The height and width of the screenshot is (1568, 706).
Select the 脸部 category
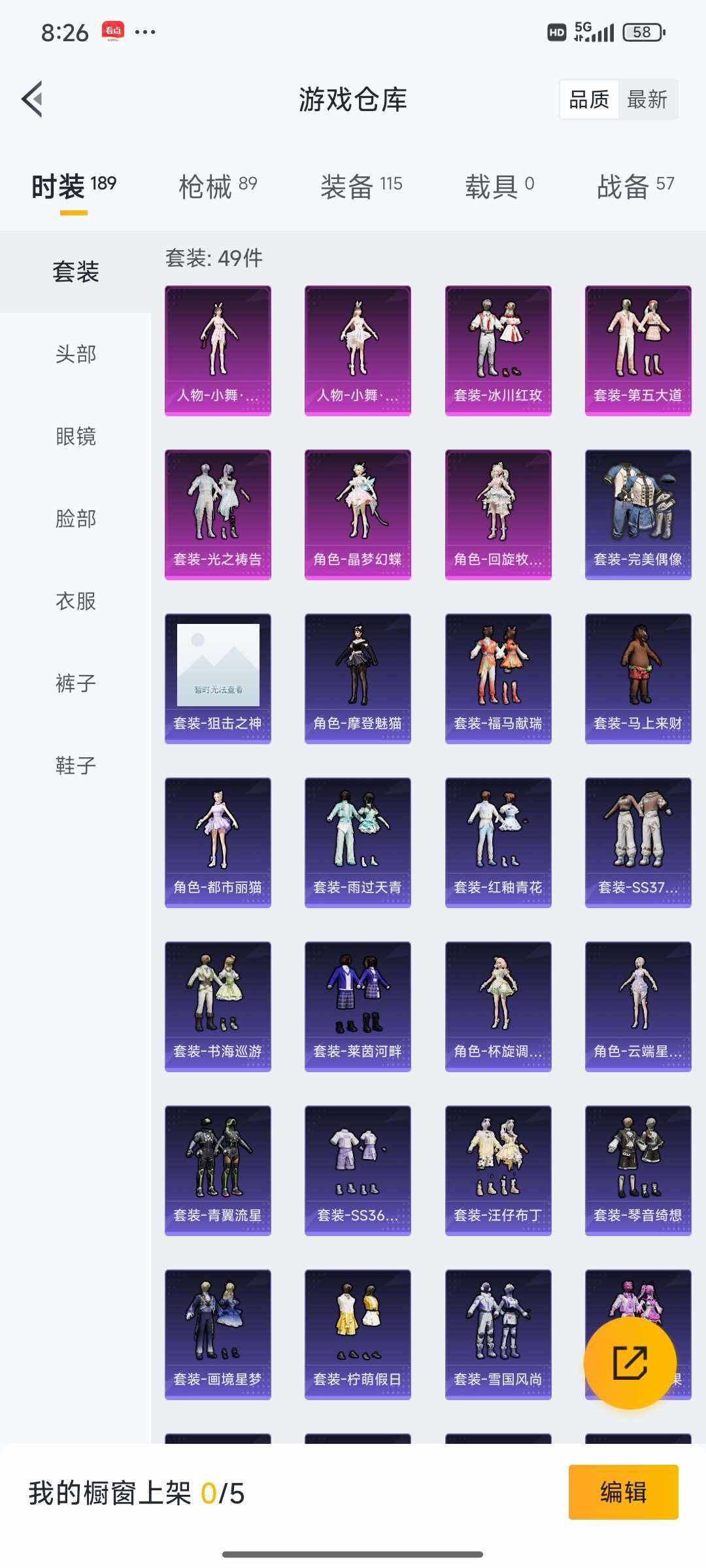coord(76,519)
